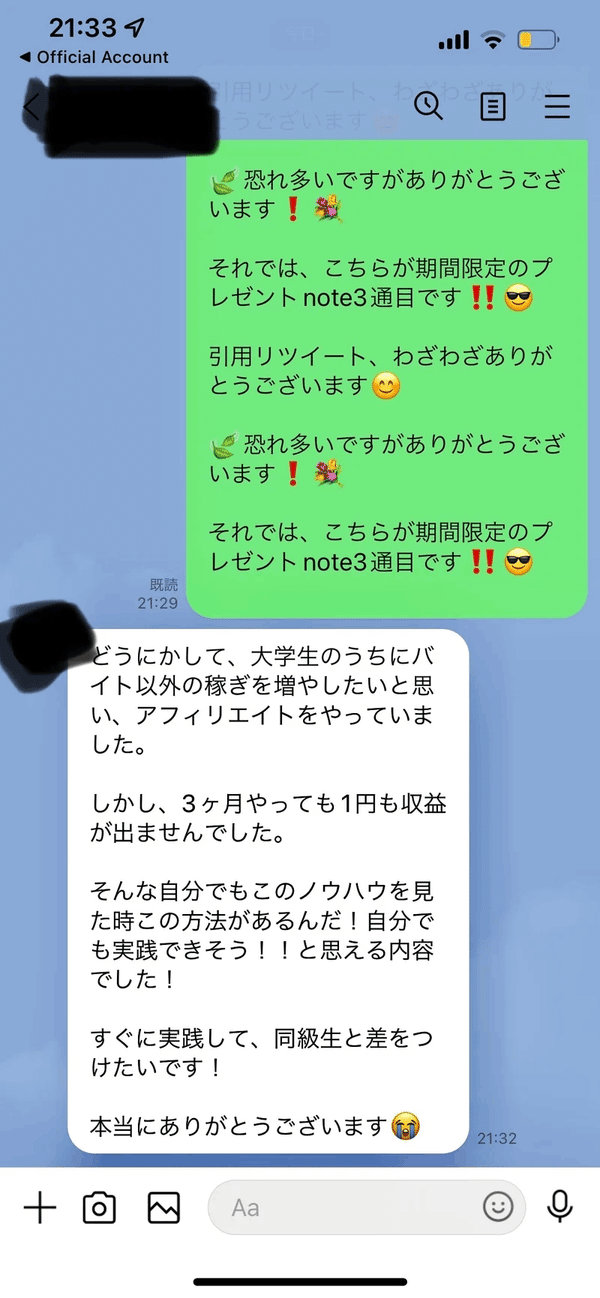Screen dimensions: 600x1298
Task: Open the notes list icon
Action: 493,107
